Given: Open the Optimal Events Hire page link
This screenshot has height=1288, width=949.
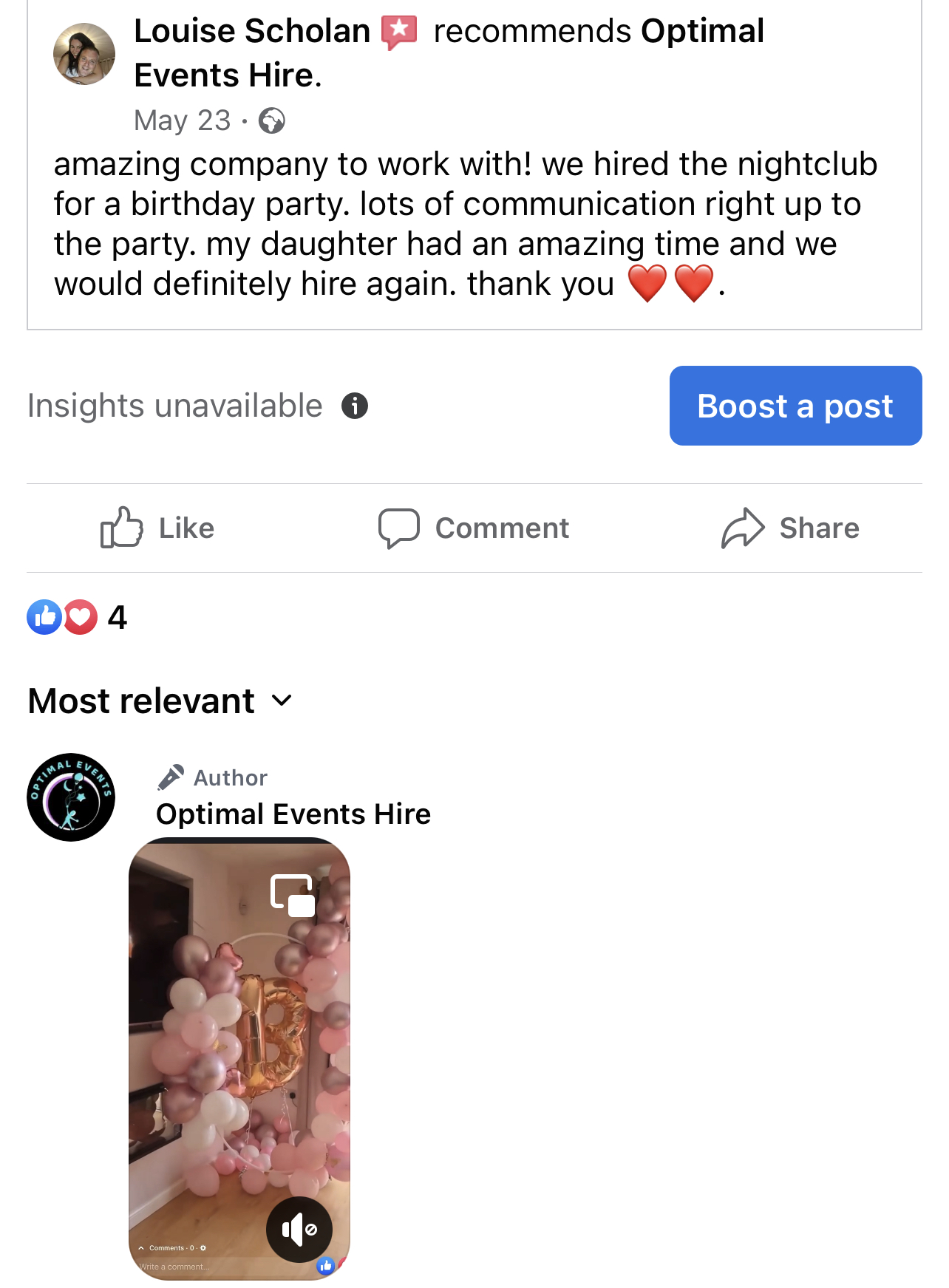Looking at the screenshot, I should [x=701, y=32].
